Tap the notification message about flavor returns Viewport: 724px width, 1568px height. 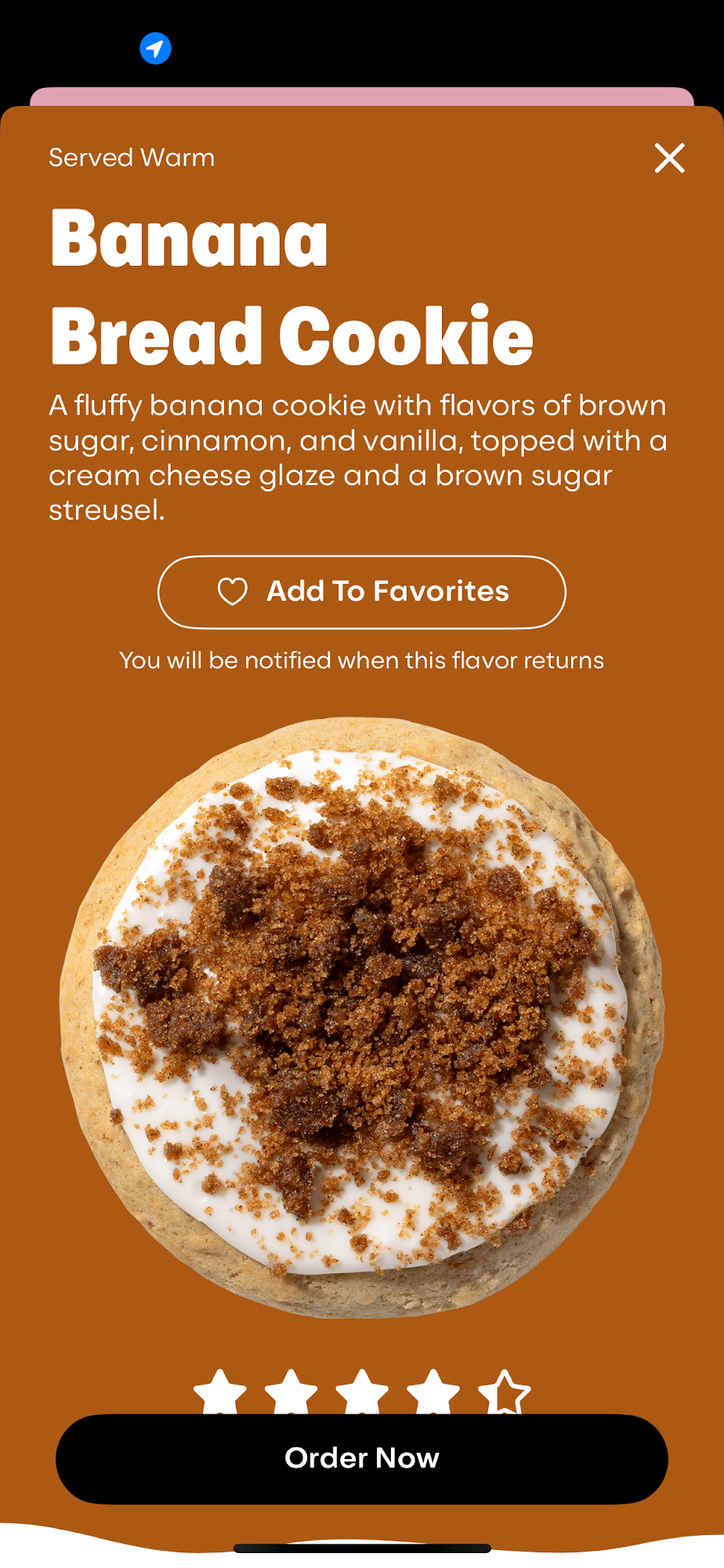tap(362, 659)
